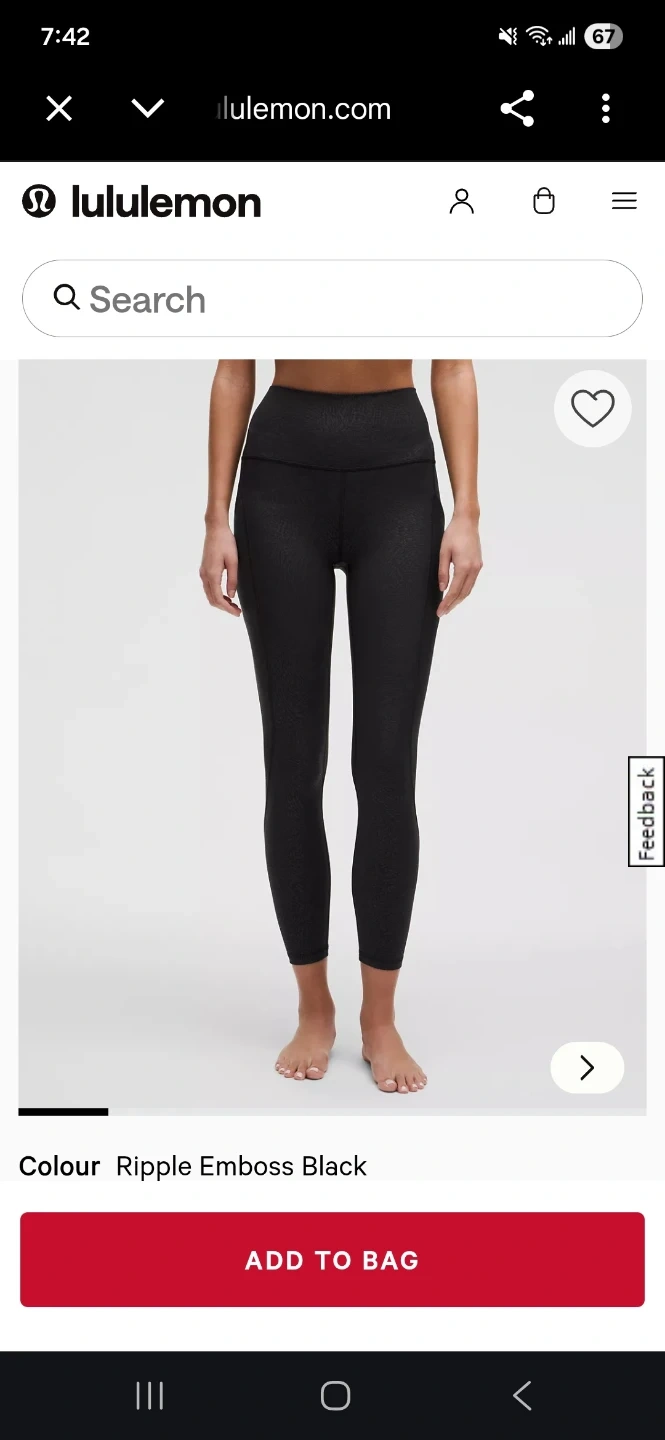This screenshot has height=1440, width=665.
Task: Go to the lululemon homepage logo
Action: click(141, 202)
